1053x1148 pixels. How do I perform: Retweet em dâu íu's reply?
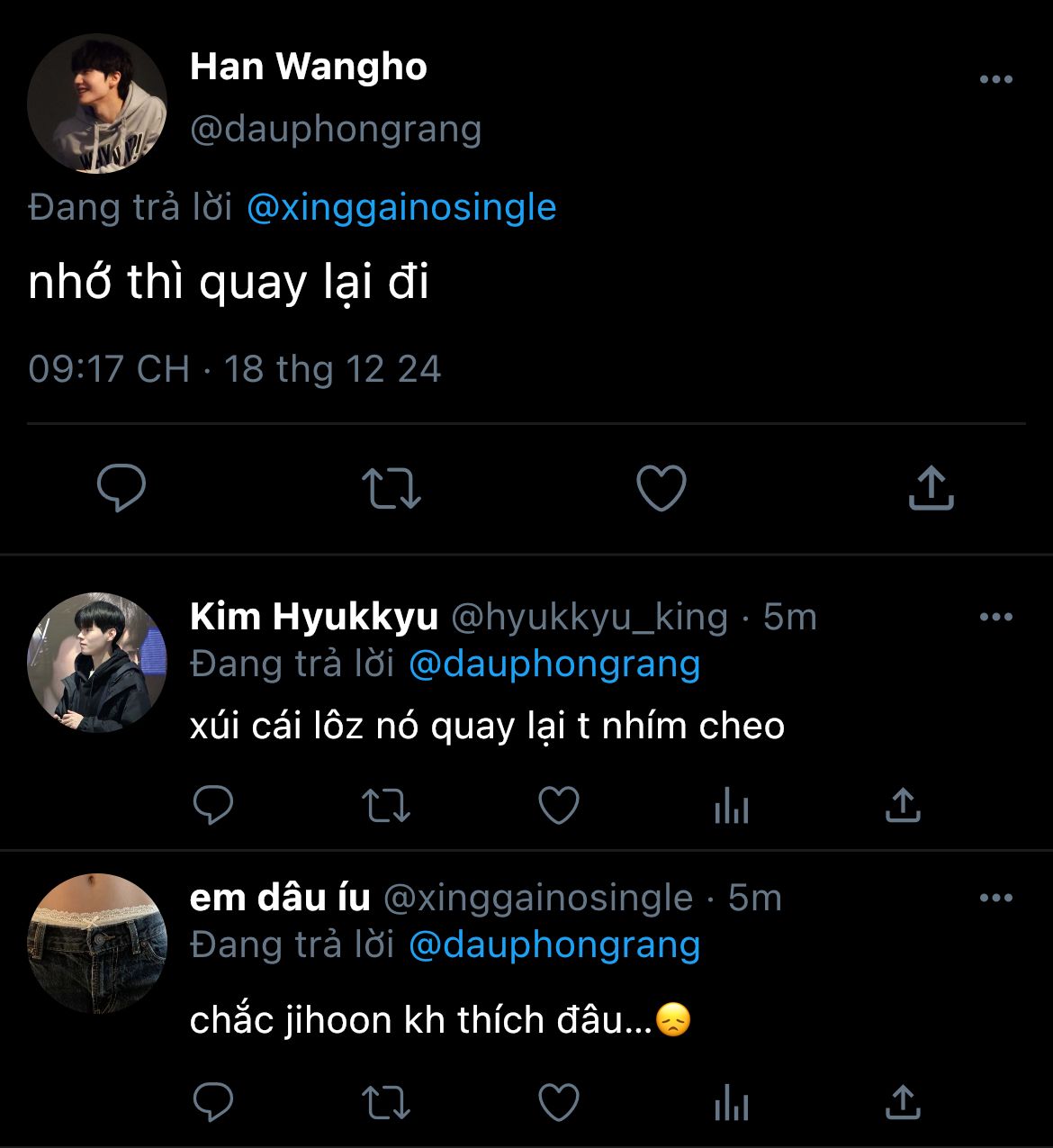[x=385, y=1102]
